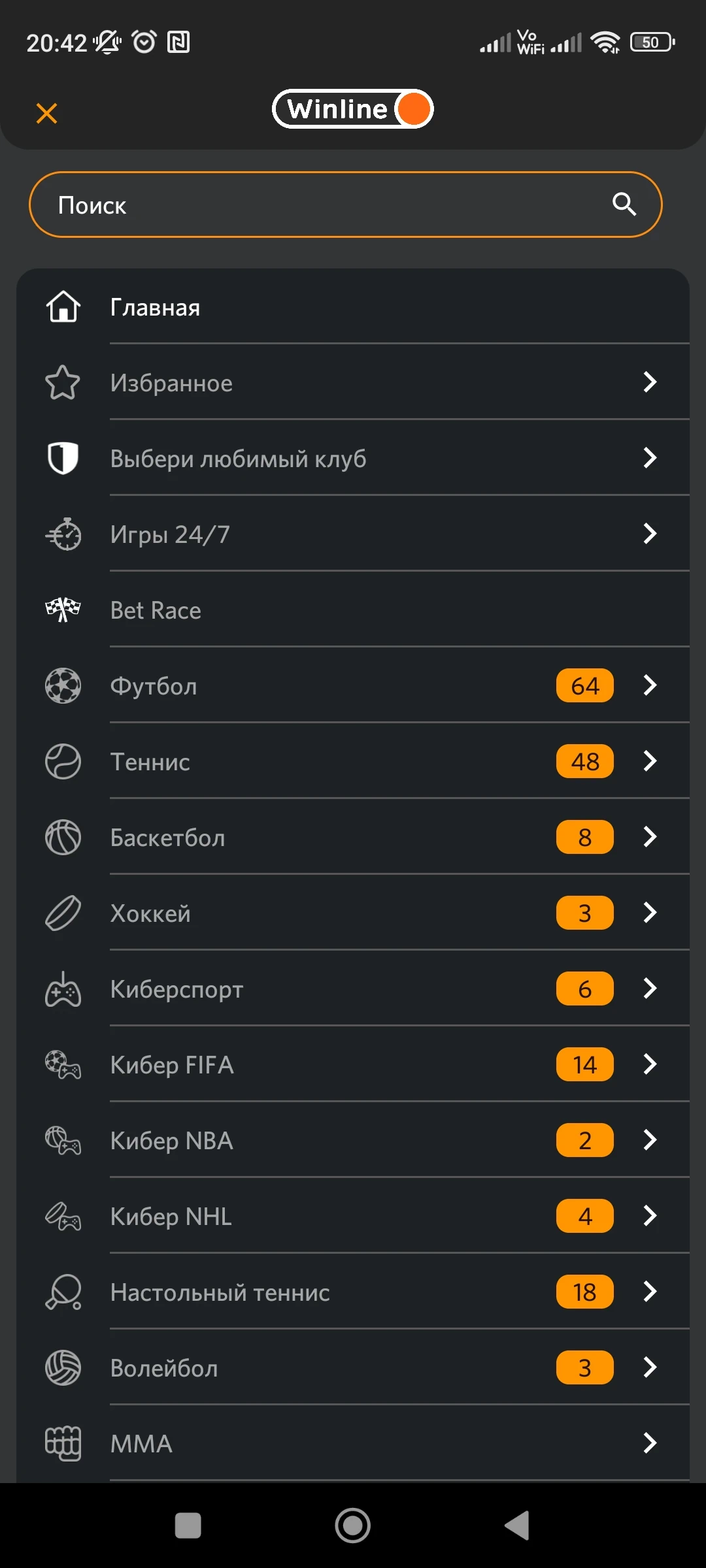Open the Баскетбол list
706x1568 pixels.
tap(353, 838)
